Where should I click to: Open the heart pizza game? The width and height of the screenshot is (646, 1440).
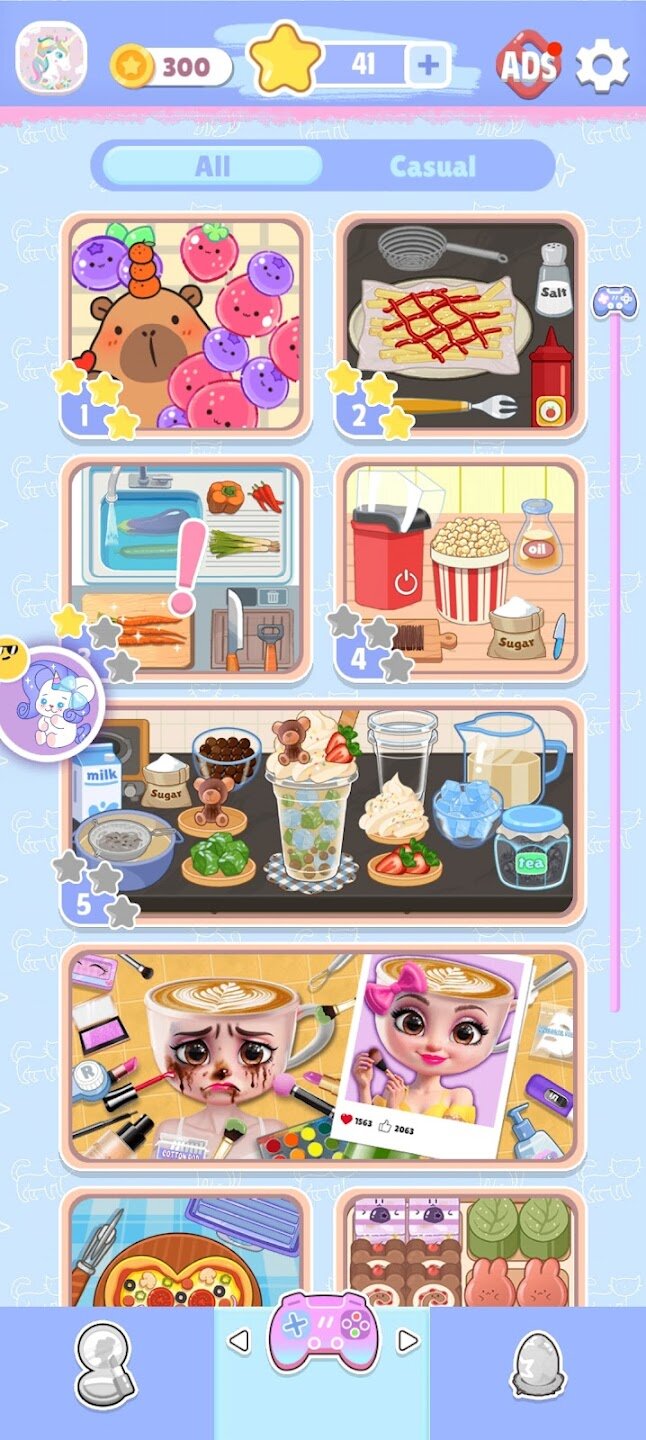pyautogui.click(x=186, y=1248)
